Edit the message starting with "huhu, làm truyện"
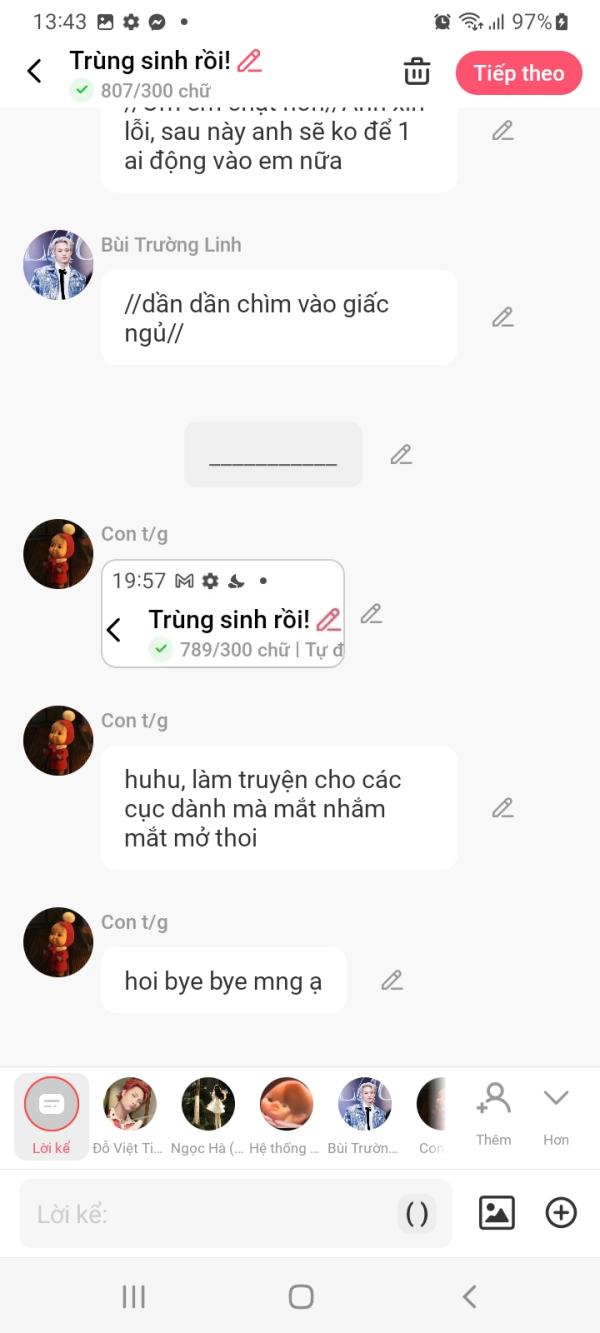Viewport: 600px width, 1333px height. [x=503, y=807]
